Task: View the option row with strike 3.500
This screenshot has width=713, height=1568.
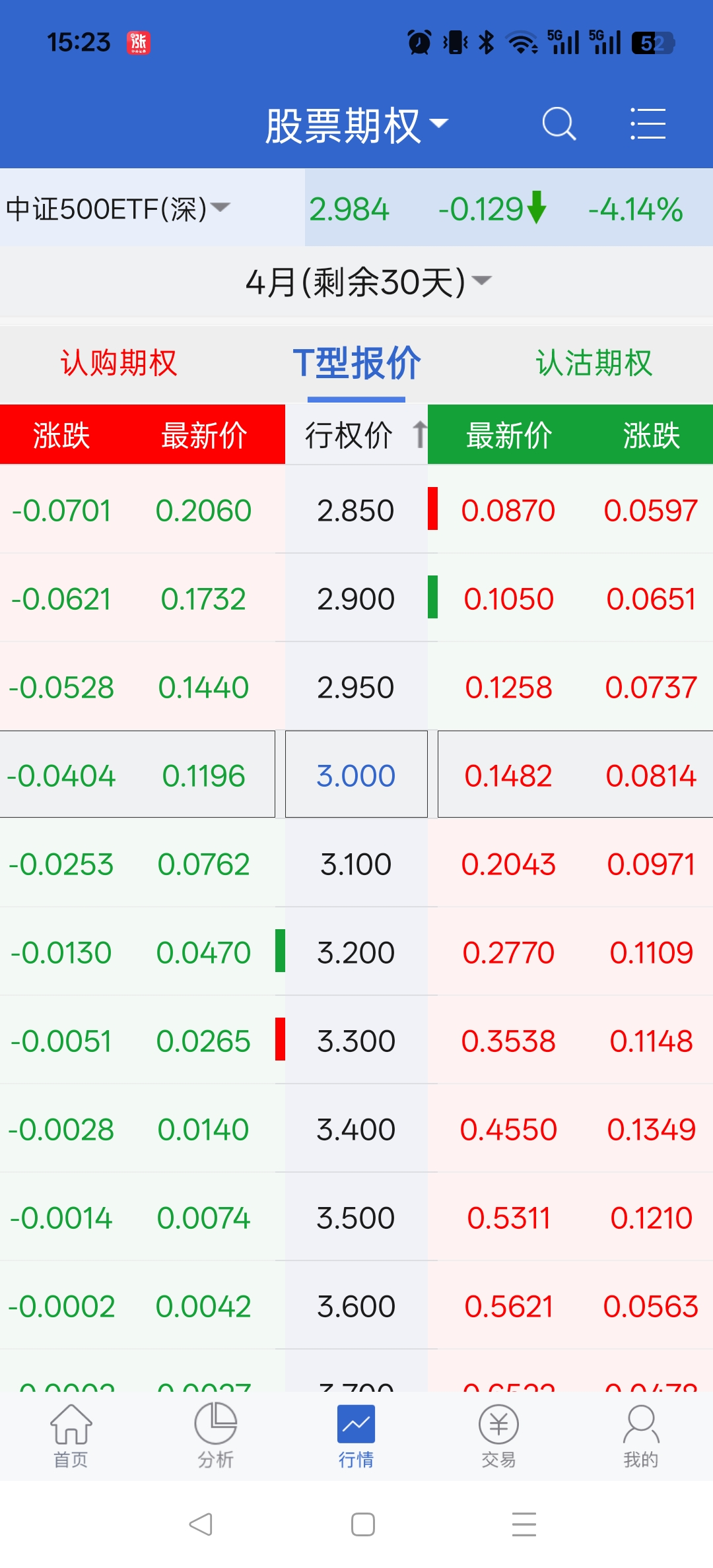Action: pos(356,1218)
